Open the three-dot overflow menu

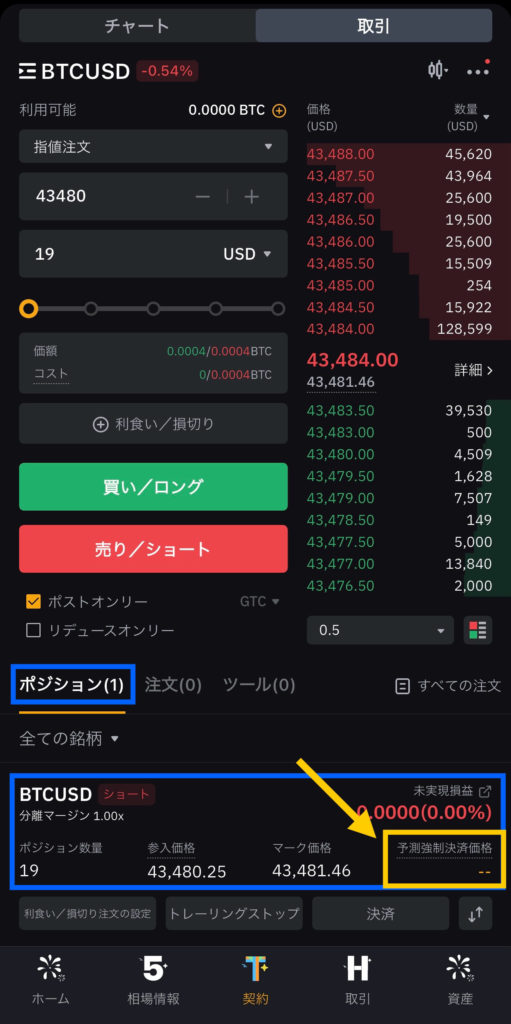478,71
